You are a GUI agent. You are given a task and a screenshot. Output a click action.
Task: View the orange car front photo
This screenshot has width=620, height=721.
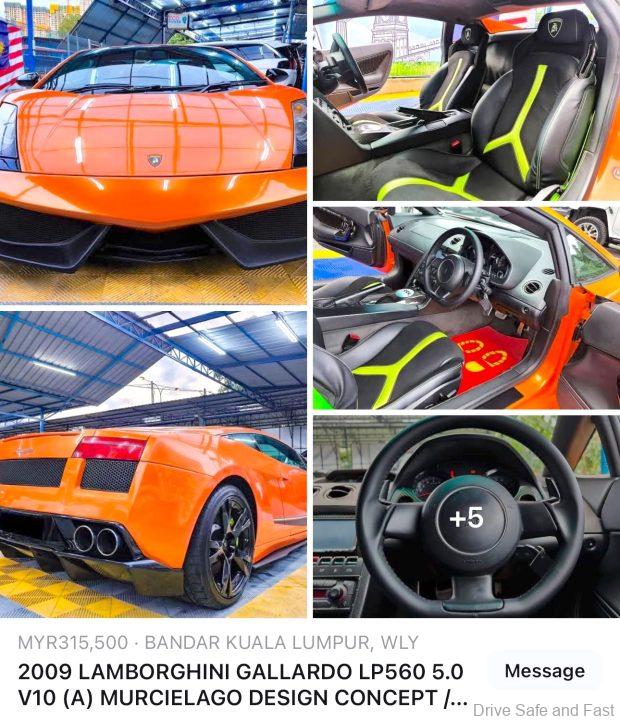[153, 152]
